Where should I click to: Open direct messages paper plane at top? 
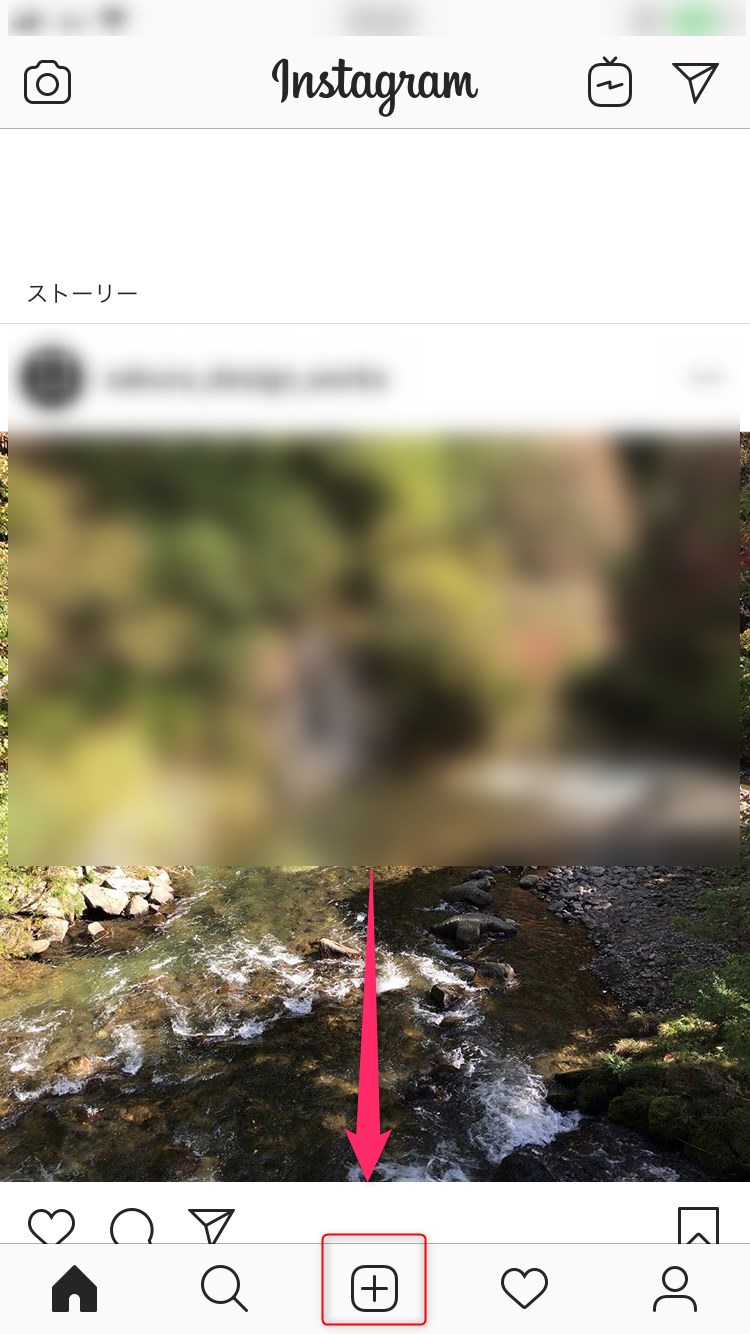pyautogui.click(x=695, y=82)
